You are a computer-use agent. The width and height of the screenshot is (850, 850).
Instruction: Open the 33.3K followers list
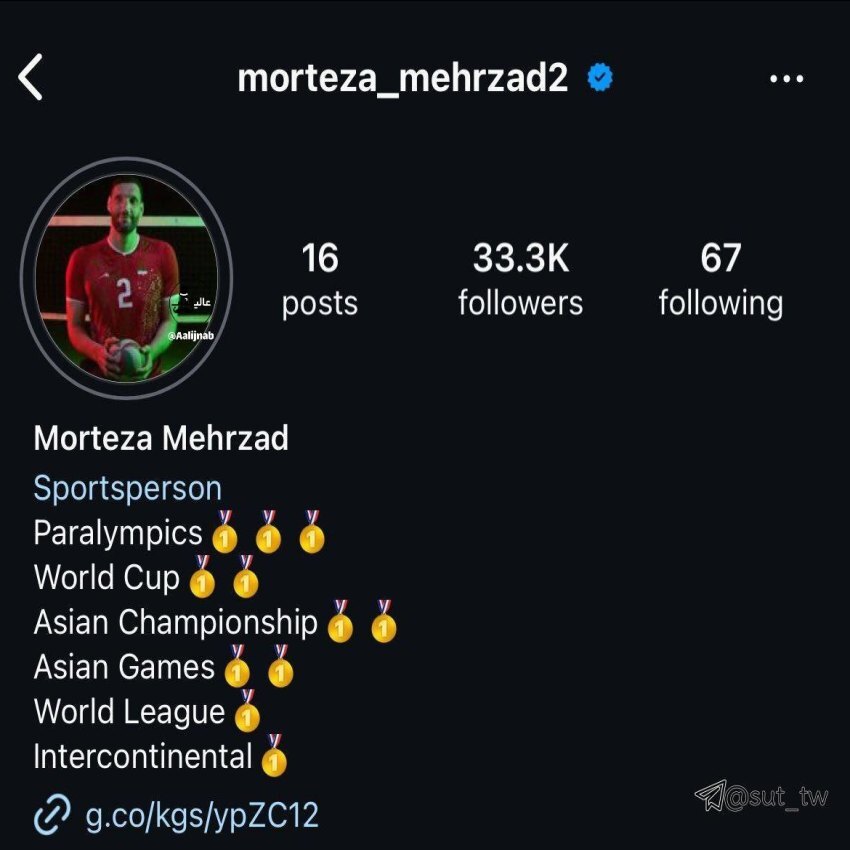click(x=520, y=280)
